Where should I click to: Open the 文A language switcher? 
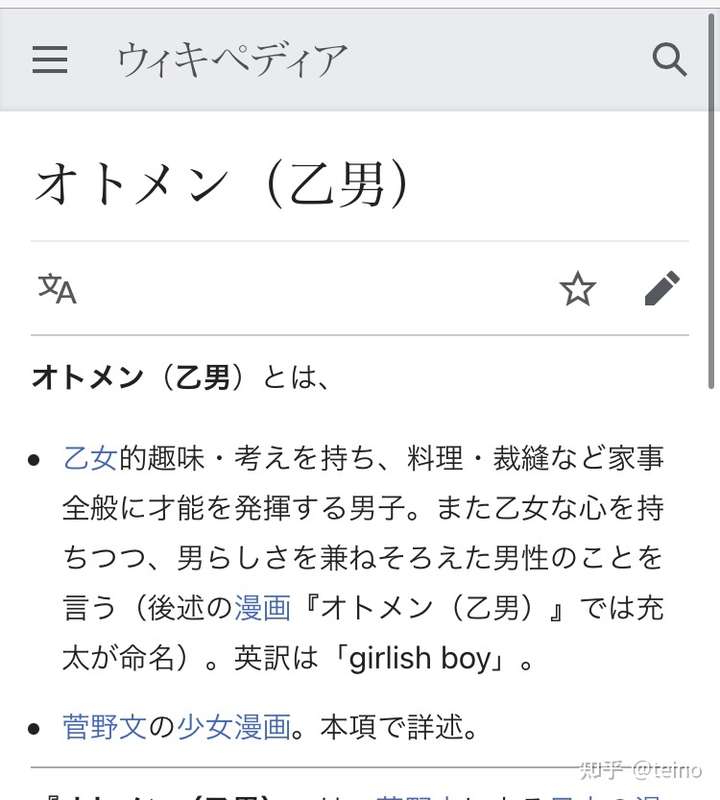(55, 290)
